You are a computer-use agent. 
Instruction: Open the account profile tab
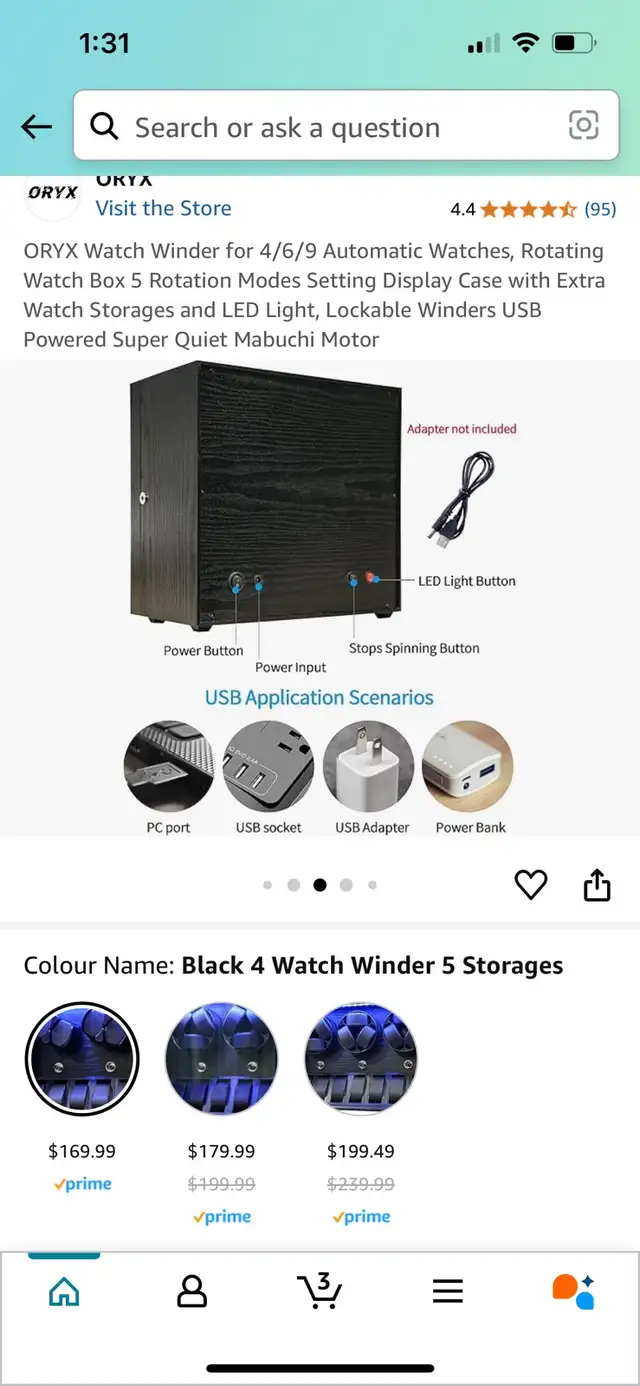point(192,1290)
